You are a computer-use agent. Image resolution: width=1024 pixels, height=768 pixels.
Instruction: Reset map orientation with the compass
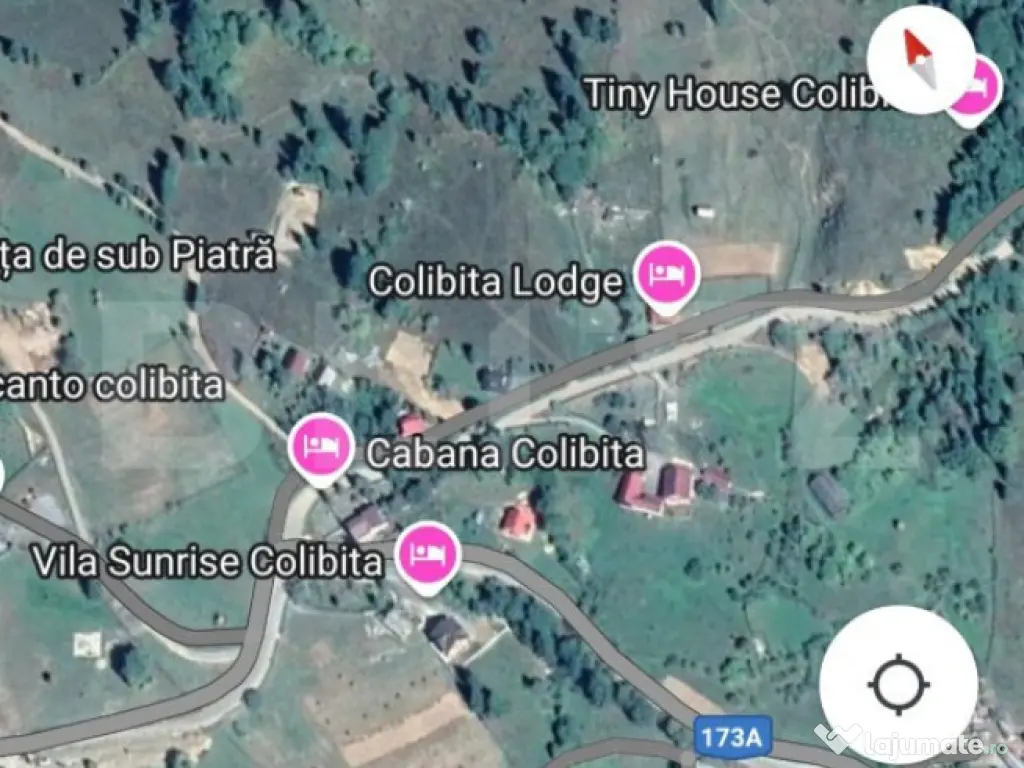[920, 59]
